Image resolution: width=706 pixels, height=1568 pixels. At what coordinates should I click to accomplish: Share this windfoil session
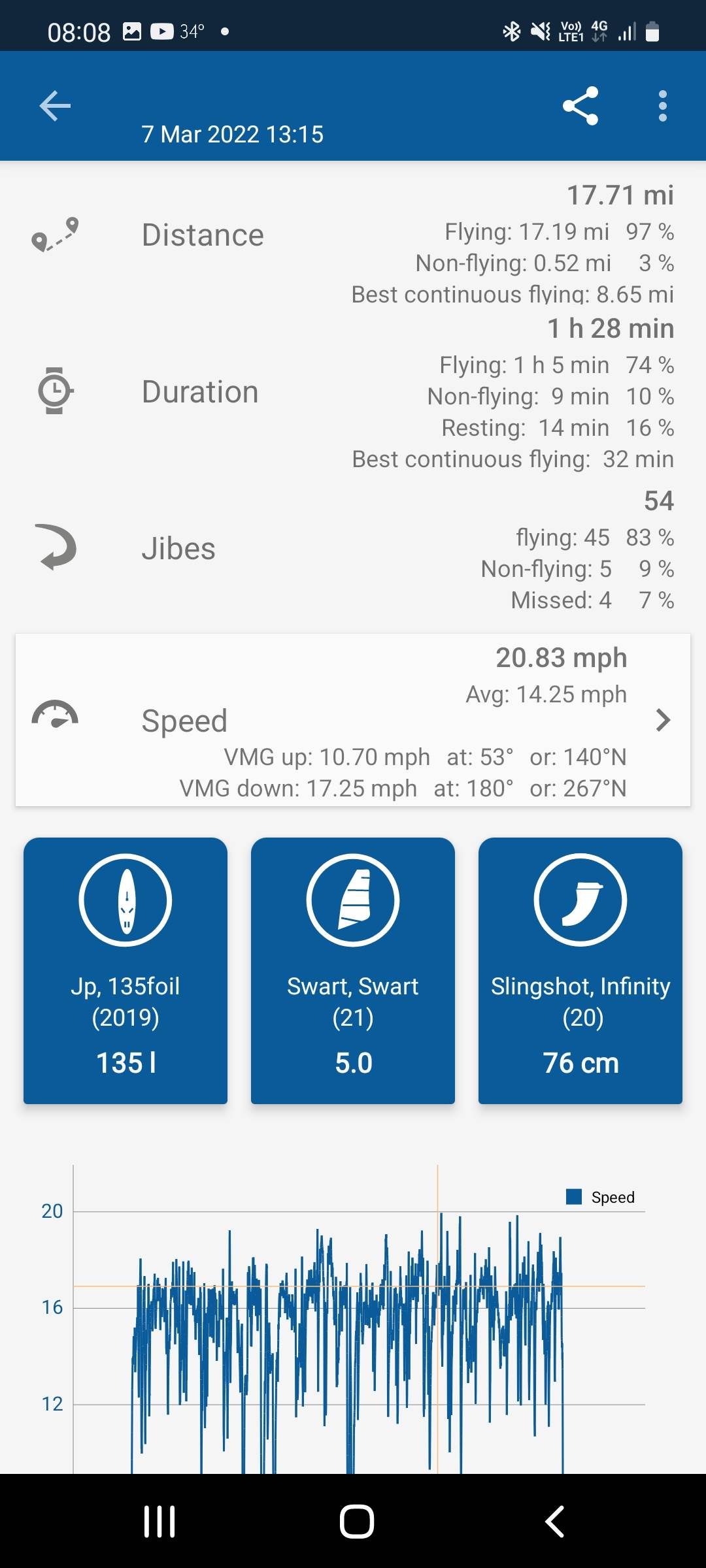click(x=580, y=106)
